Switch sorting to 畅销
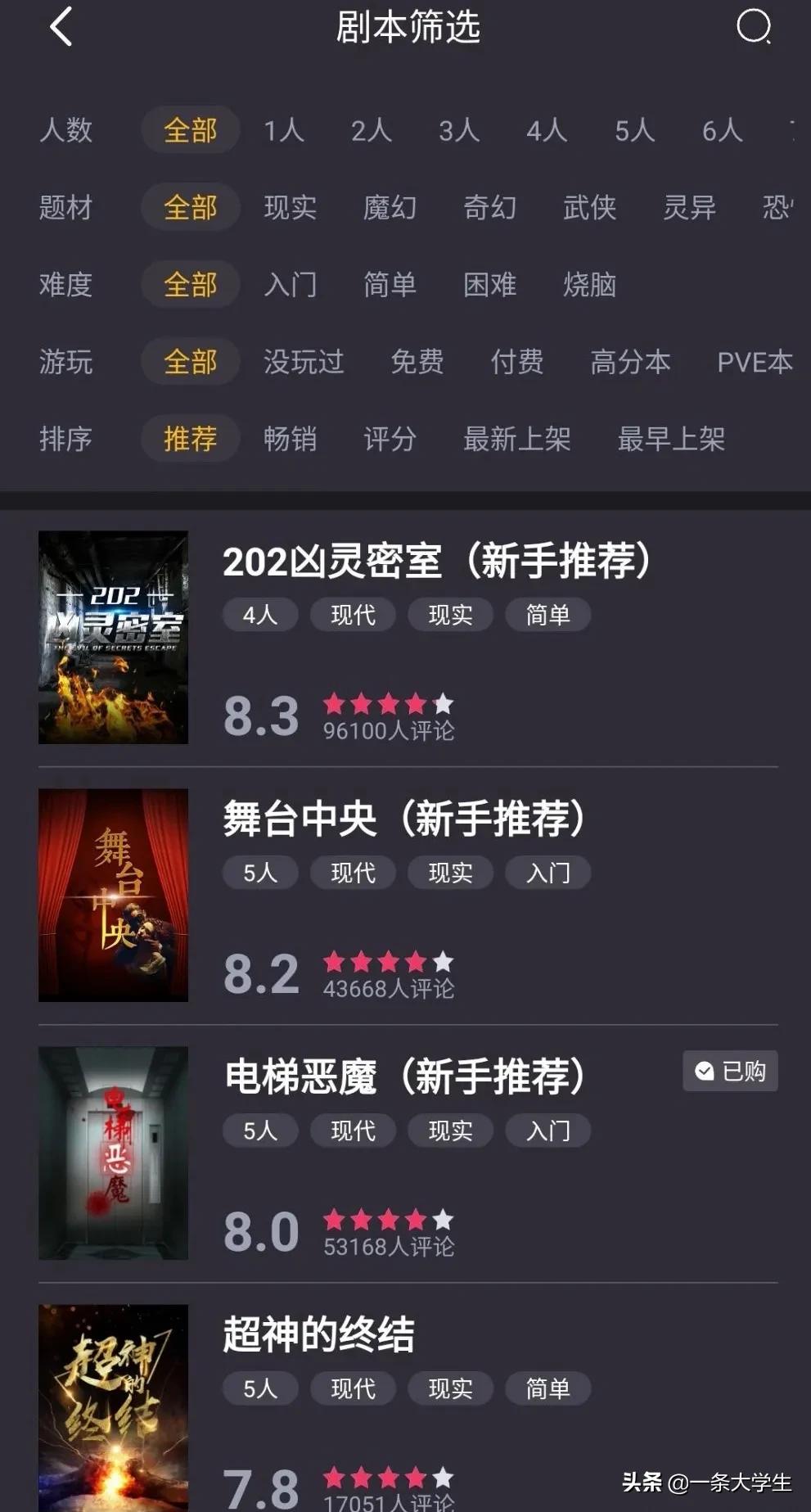Image resolution: width=811 pixels, height=1512 pixels. pyautogui.click(x=291, y=439)
